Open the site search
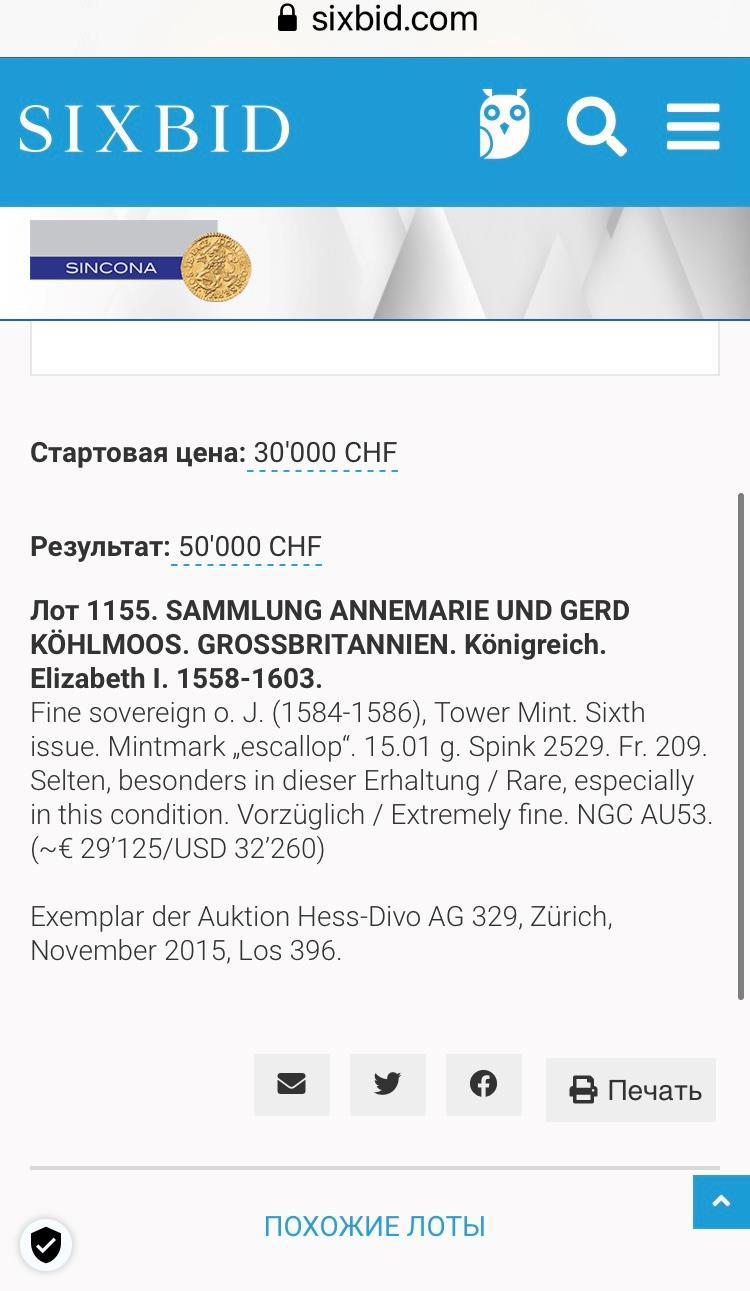Screen dimensions: 750x1291 (596, 128)
